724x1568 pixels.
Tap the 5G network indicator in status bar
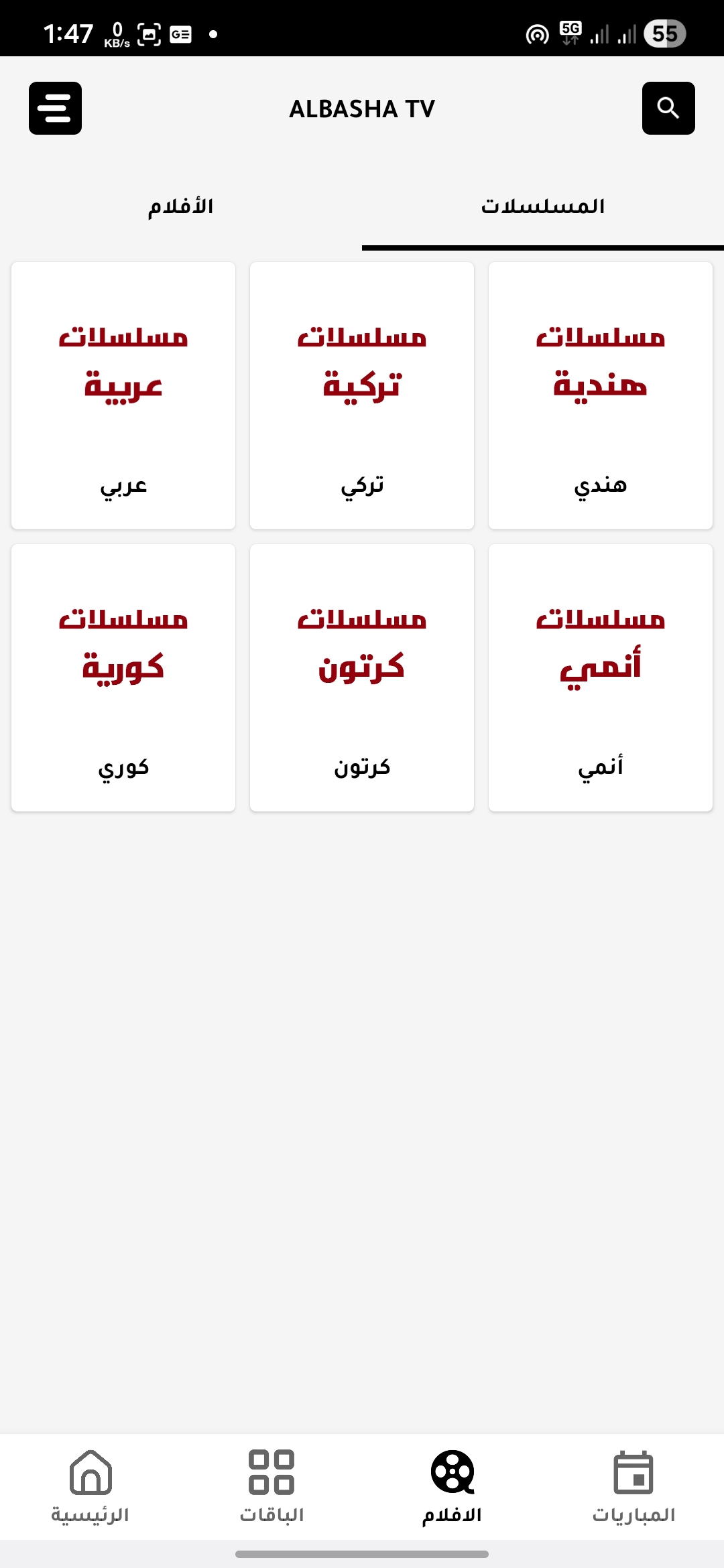[569, 30]
